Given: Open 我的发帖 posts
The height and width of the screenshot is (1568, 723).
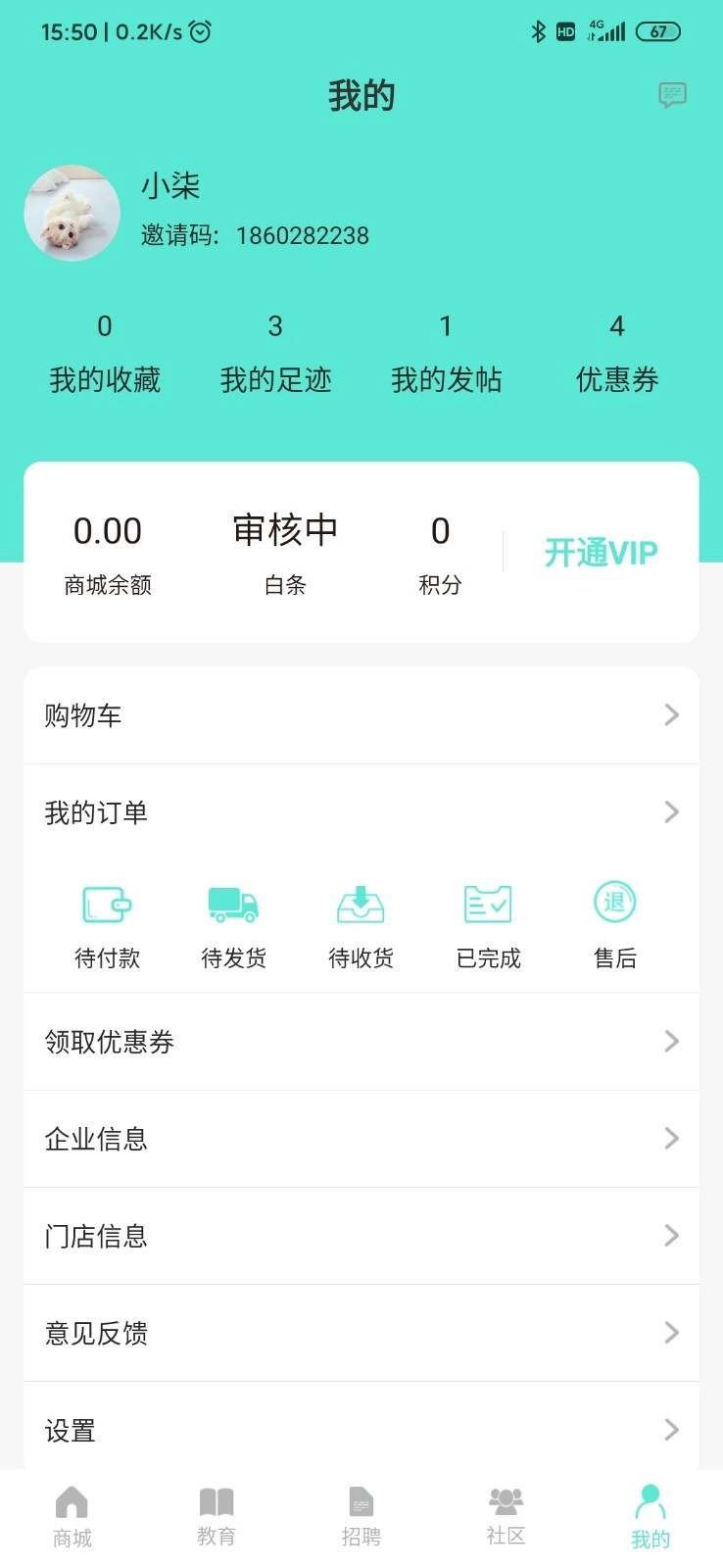Looking at the screenshot, I should point(446,355).
